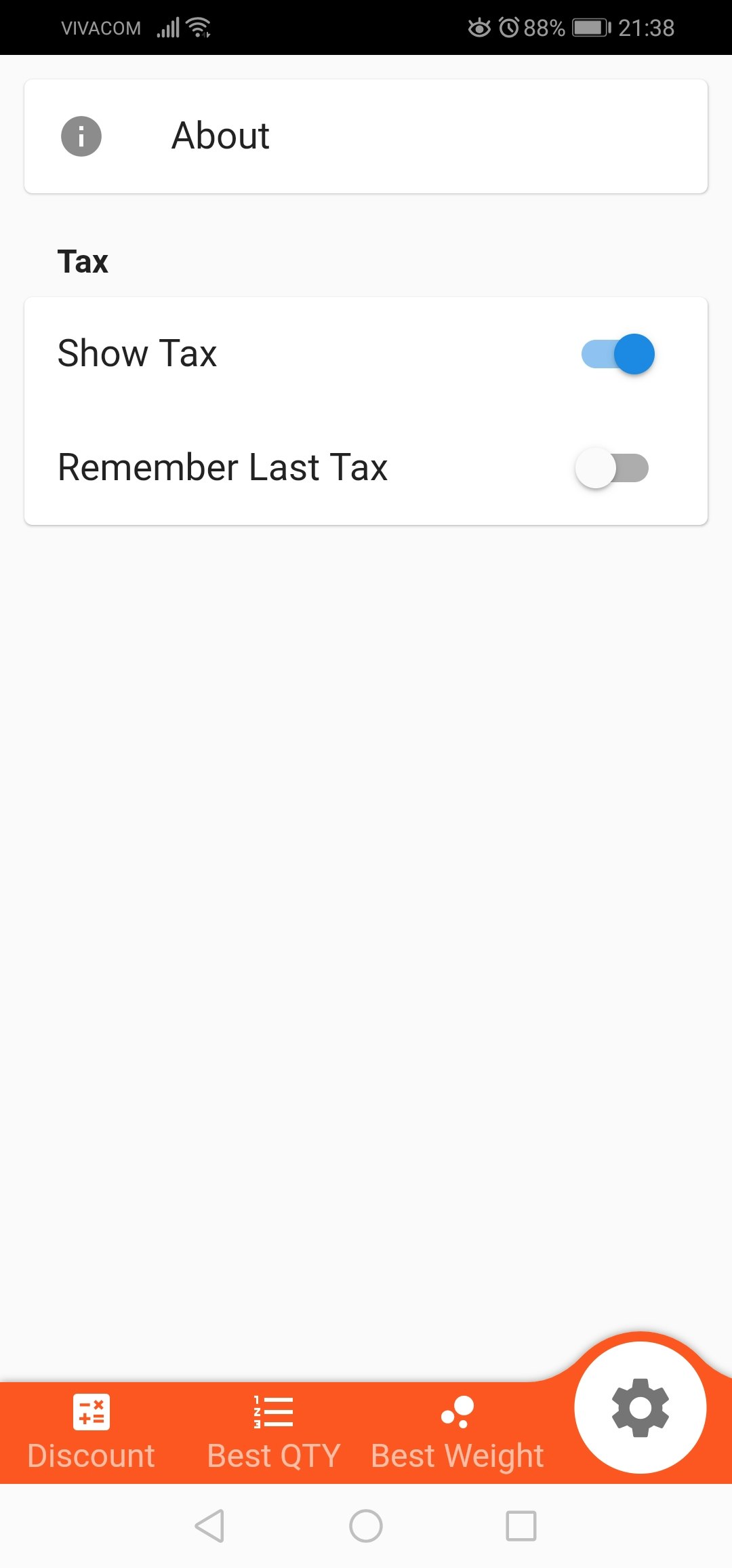Open settings via the gear icon

click(640, 1409)
